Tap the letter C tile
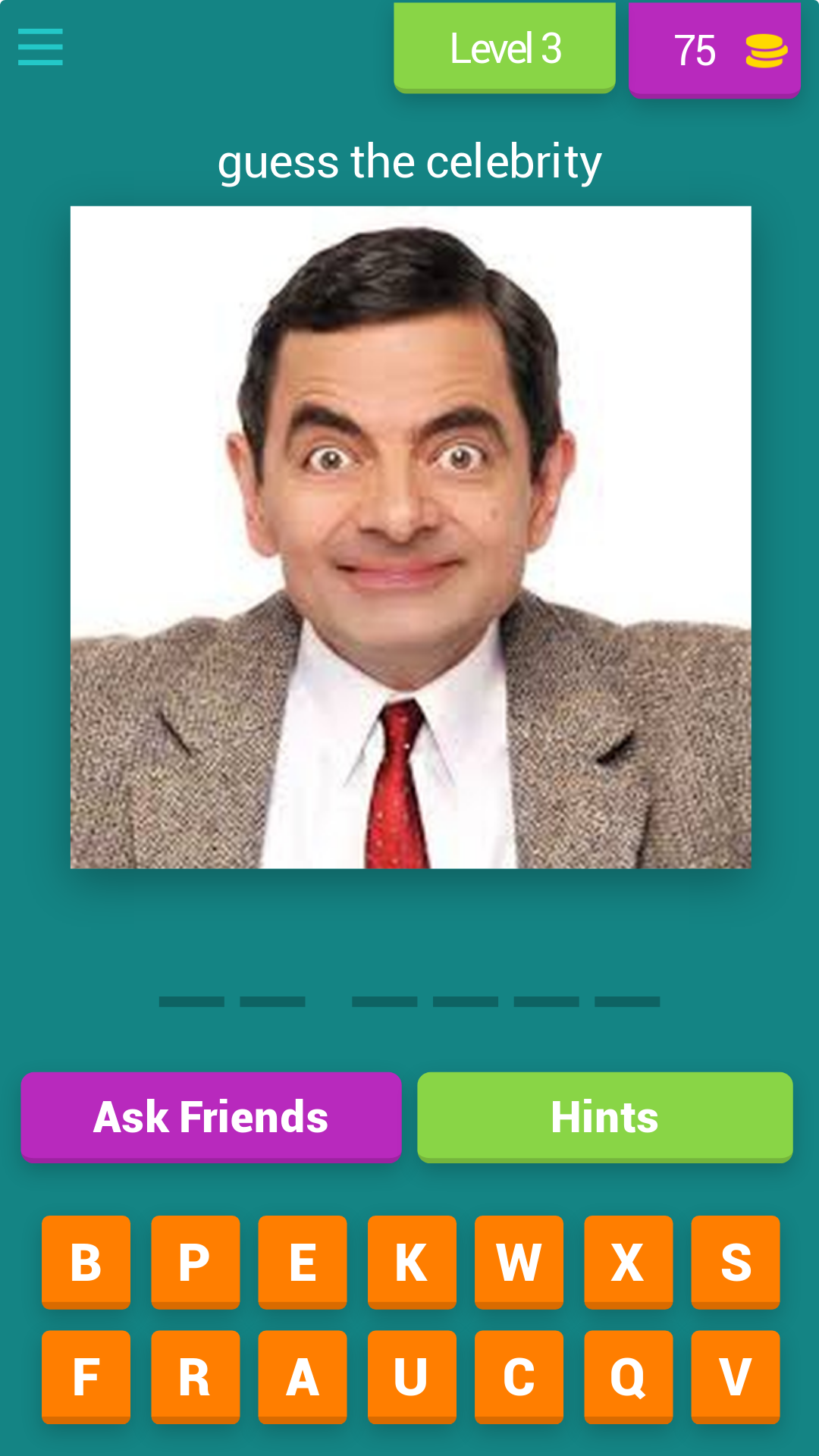This screenshot has width=819, height=1456. pyautogui.click(x=519, y=1376)
